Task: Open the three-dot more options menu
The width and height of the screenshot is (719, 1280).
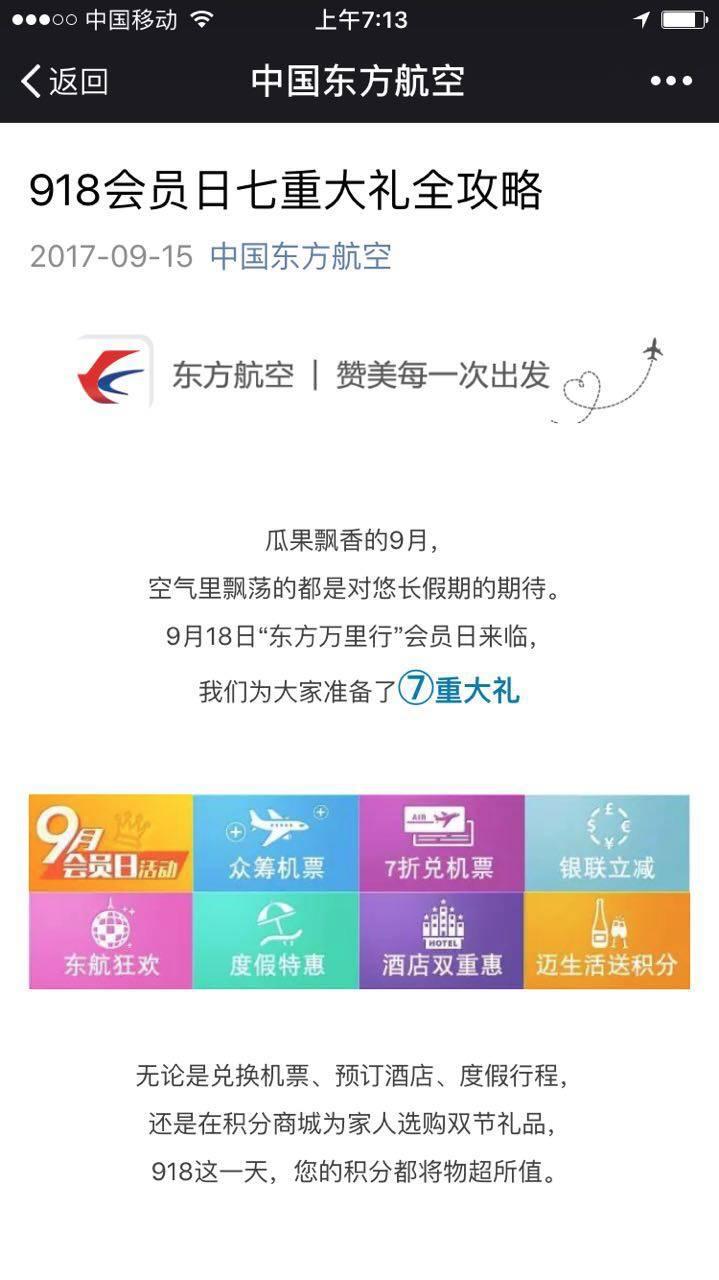Action: click(670, 81)
